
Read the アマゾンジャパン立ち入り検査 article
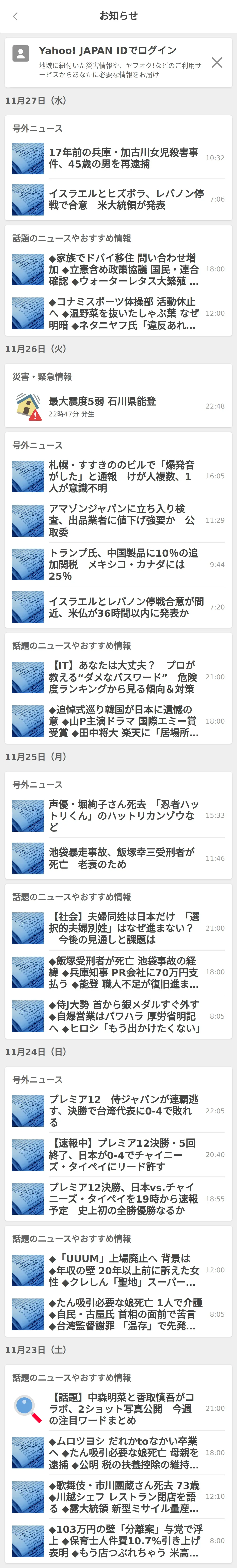point(122,520)
